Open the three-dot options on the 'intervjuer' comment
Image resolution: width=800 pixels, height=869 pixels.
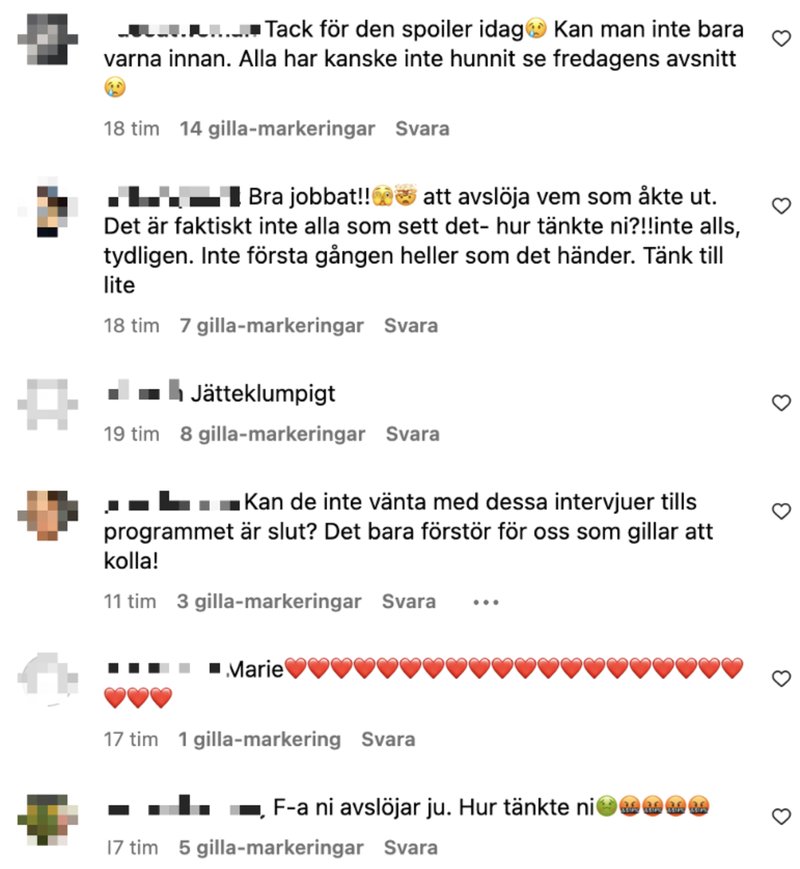[x=485, y=602]
